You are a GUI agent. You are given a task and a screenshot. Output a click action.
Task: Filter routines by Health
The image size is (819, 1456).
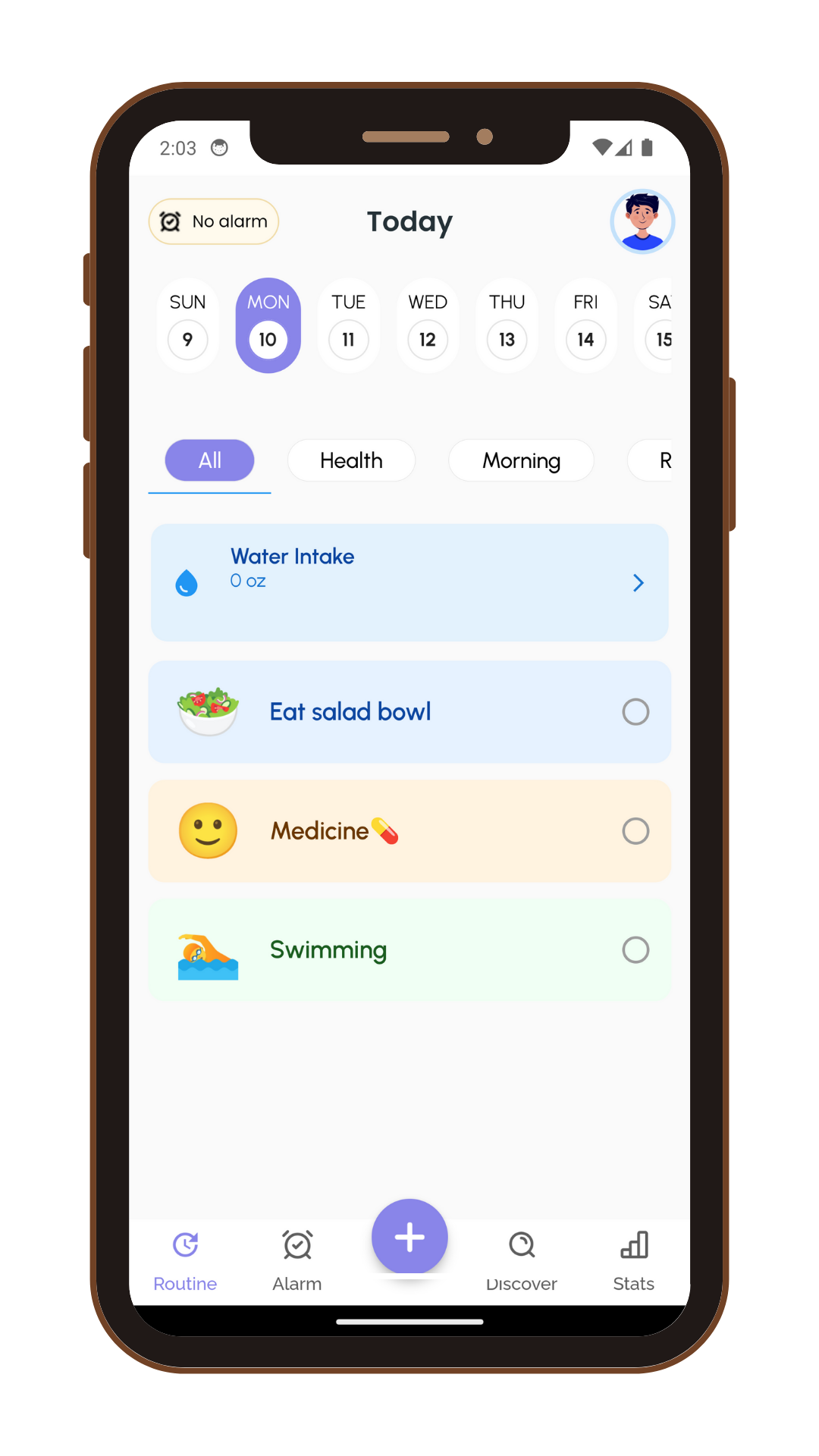click(351, 460)
